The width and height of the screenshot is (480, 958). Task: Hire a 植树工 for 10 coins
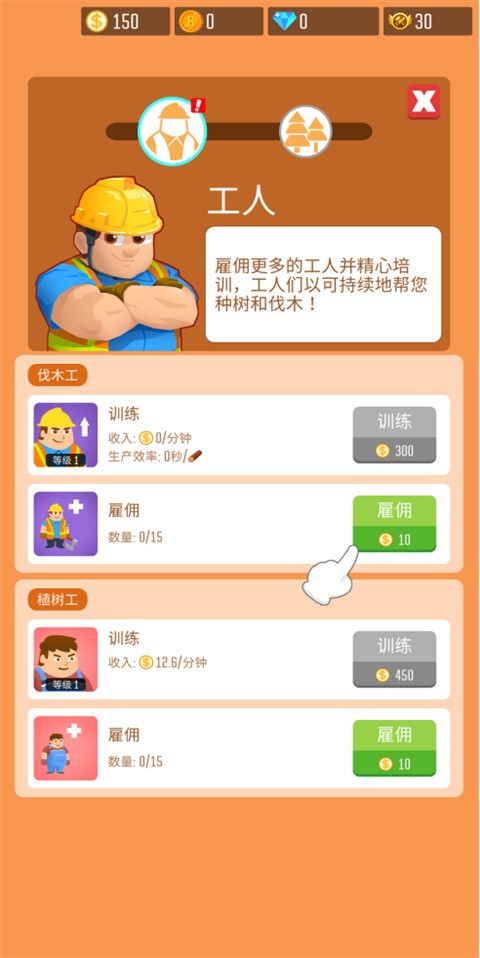(395, 748)
